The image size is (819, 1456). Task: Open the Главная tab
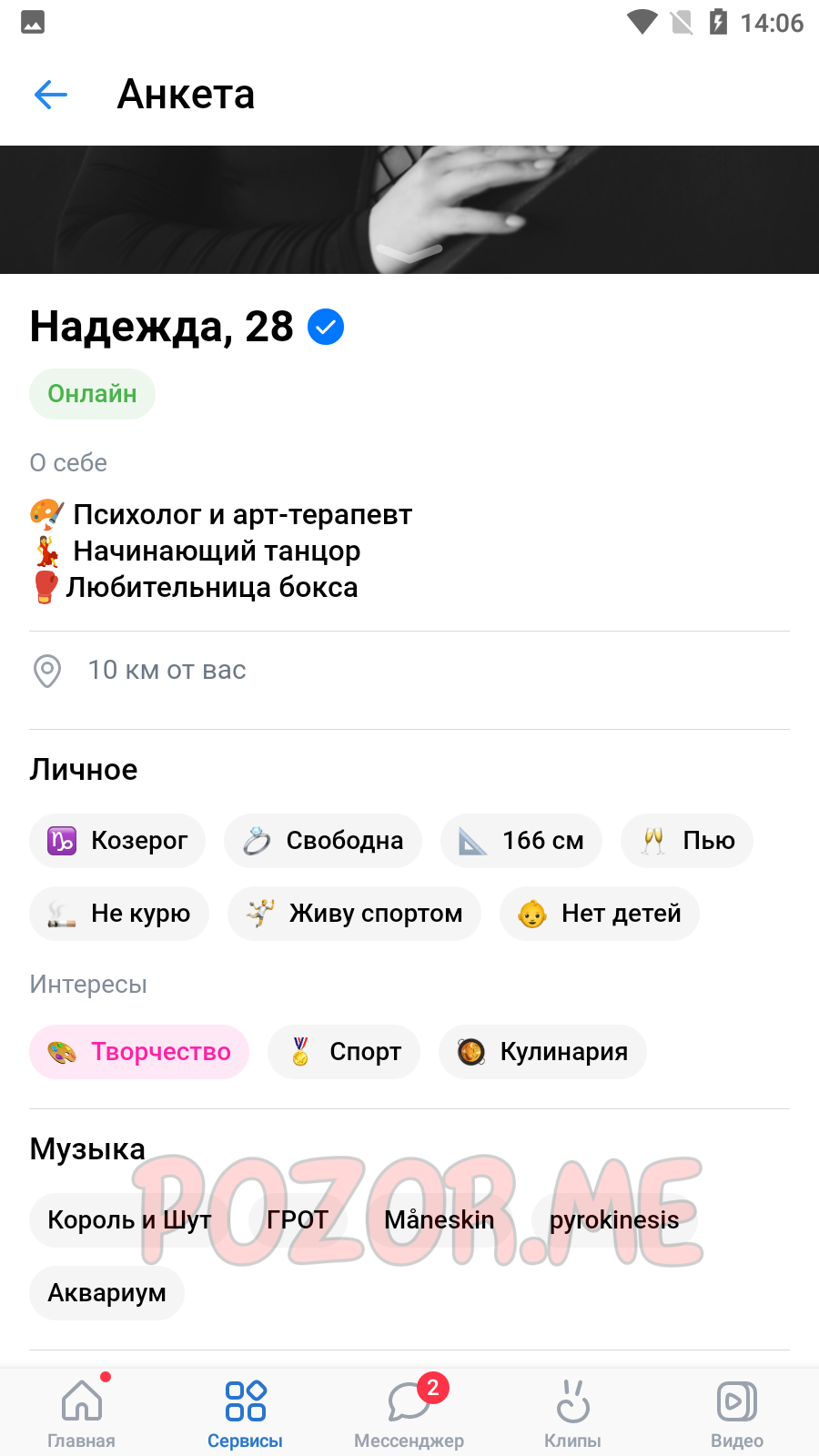(x=82, y=1412)
